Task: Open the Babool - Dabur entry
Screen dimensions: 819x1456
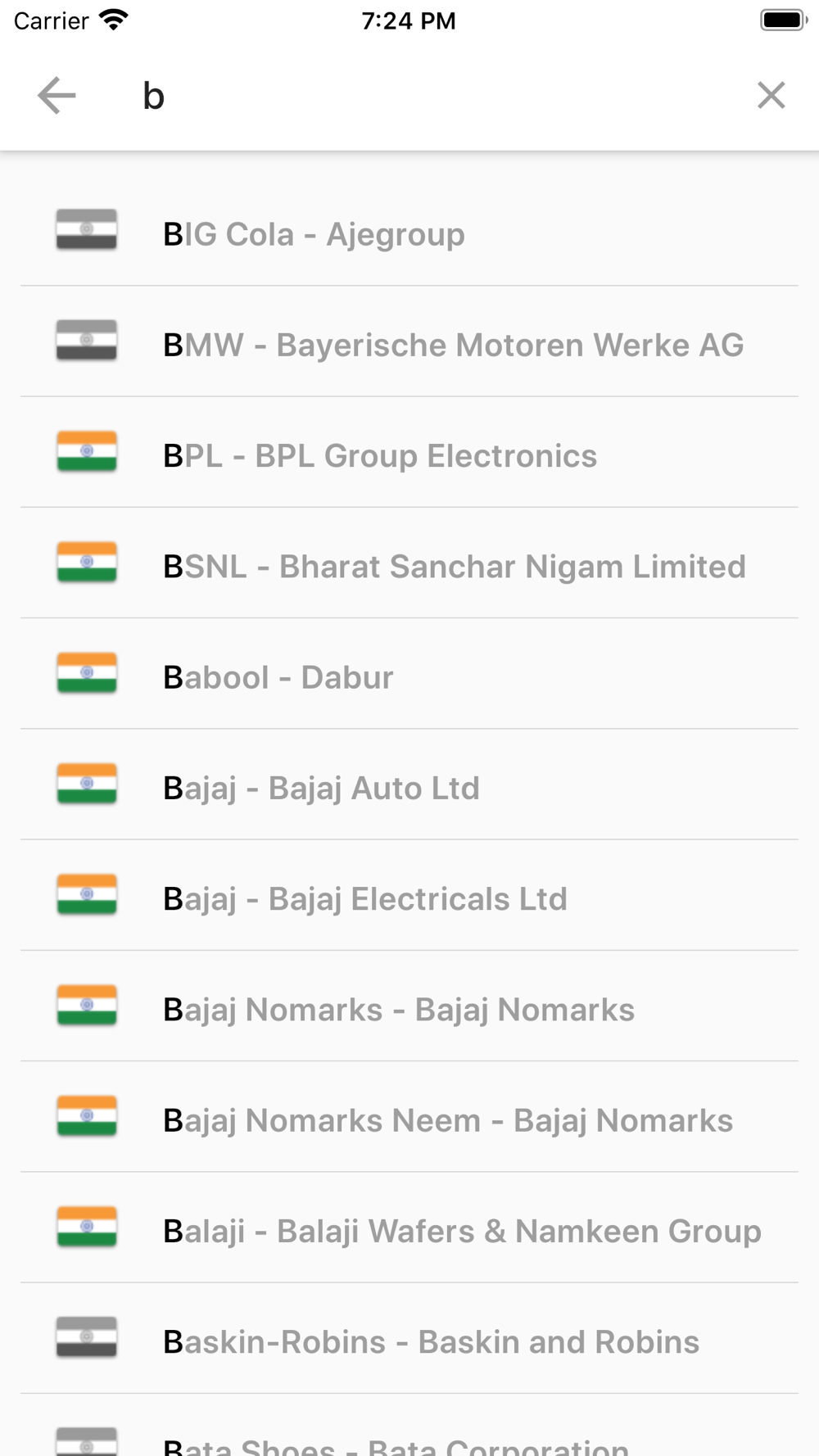Action: click(409, 676)
